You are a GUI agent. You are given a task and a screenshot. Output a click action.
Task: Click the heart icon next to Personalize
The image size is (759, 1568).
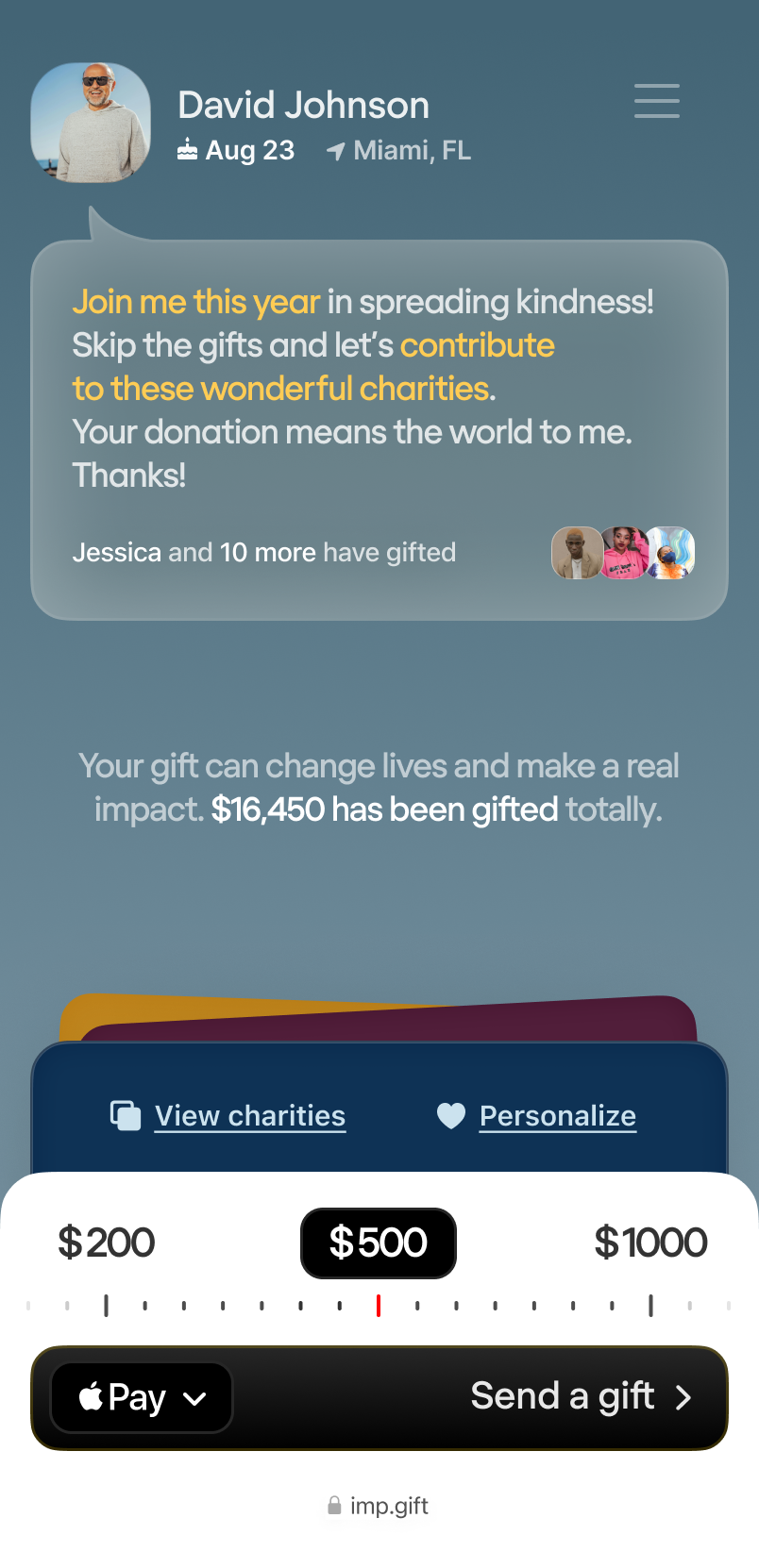point(449,1115)
